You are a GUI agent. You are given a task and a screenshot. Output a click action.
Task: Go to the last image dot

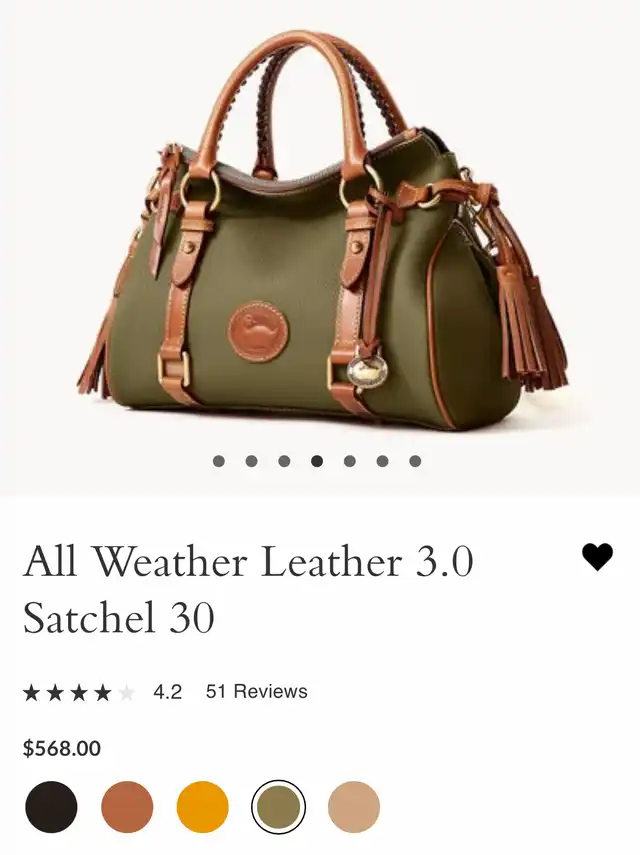pos(415,461)
